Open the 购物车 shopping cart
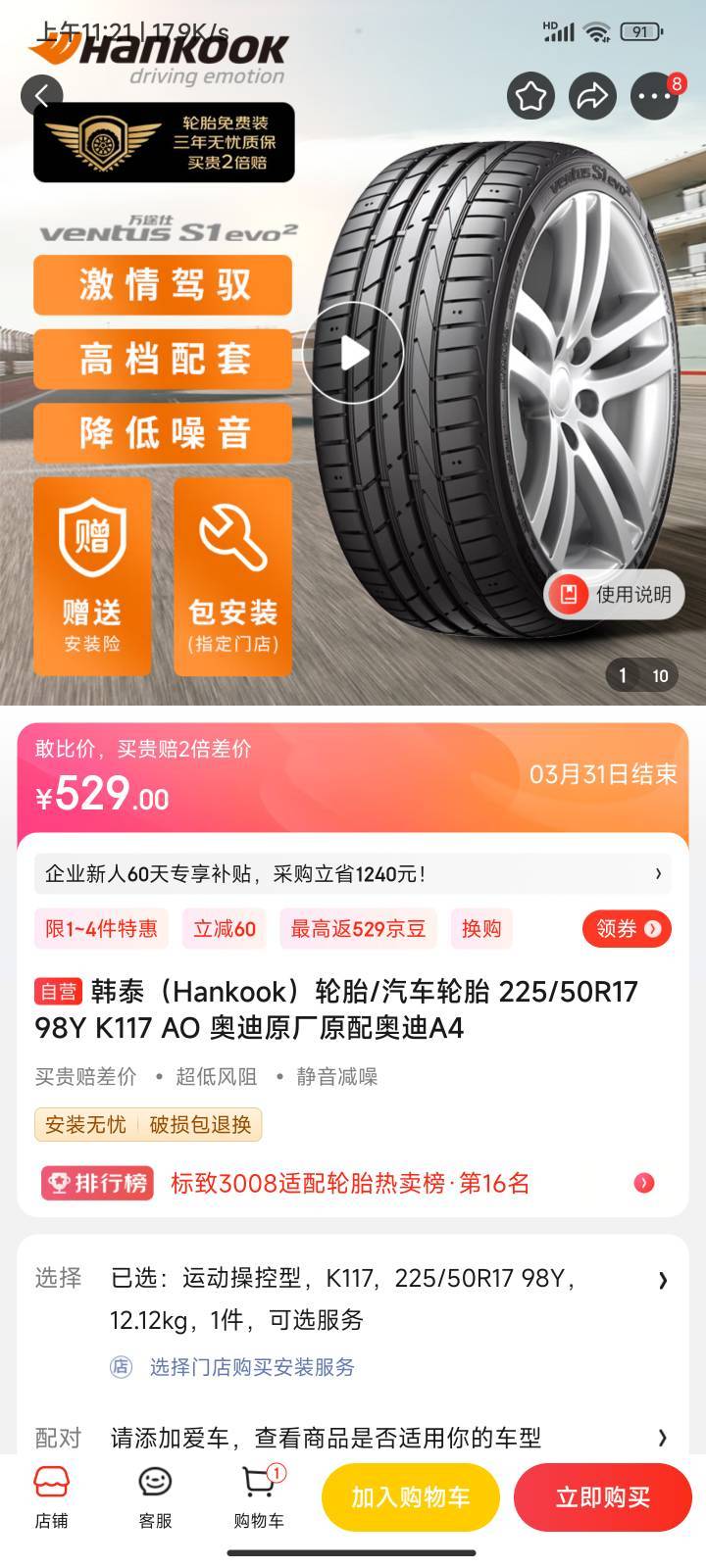The width and height of the screenshot is (706, 1568). tap(259, 1497)
